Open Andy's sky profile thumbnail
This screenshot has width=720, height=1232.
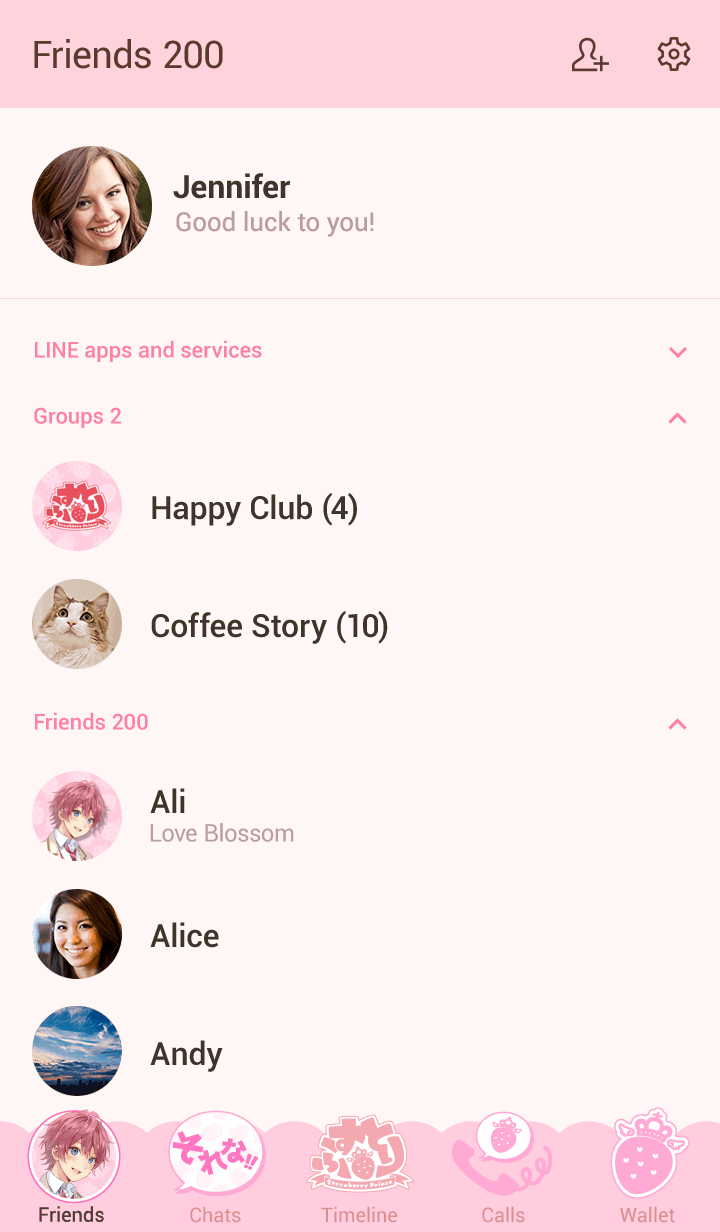click(77, 1051)
